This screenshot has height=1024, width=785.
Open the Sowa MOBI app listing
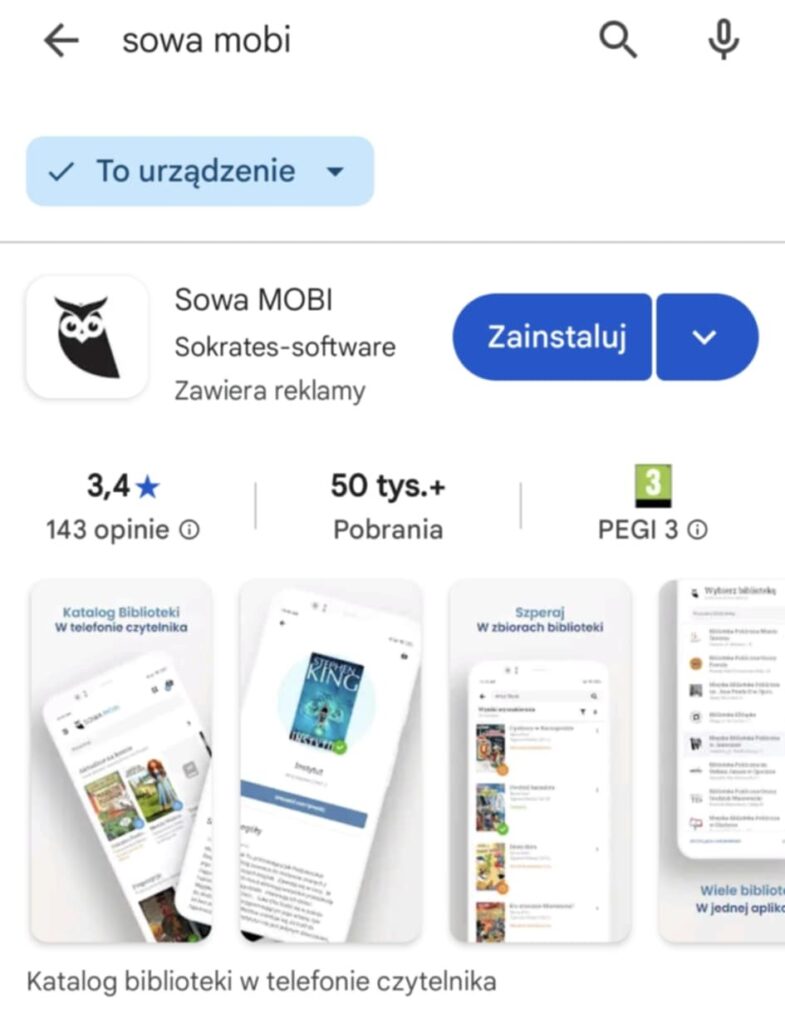[x=252, y=300]
